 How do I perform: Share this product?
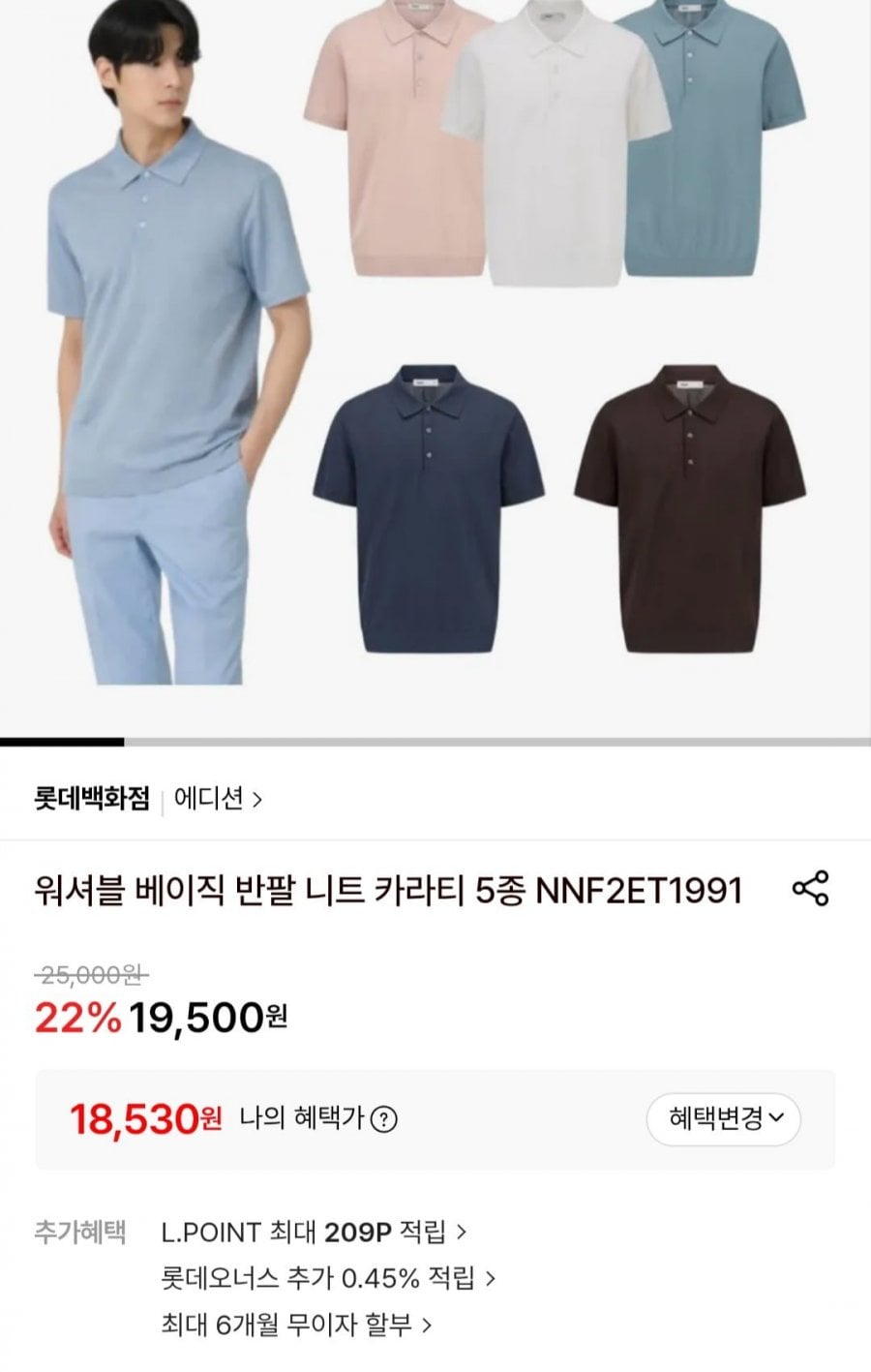coord(810,888)
